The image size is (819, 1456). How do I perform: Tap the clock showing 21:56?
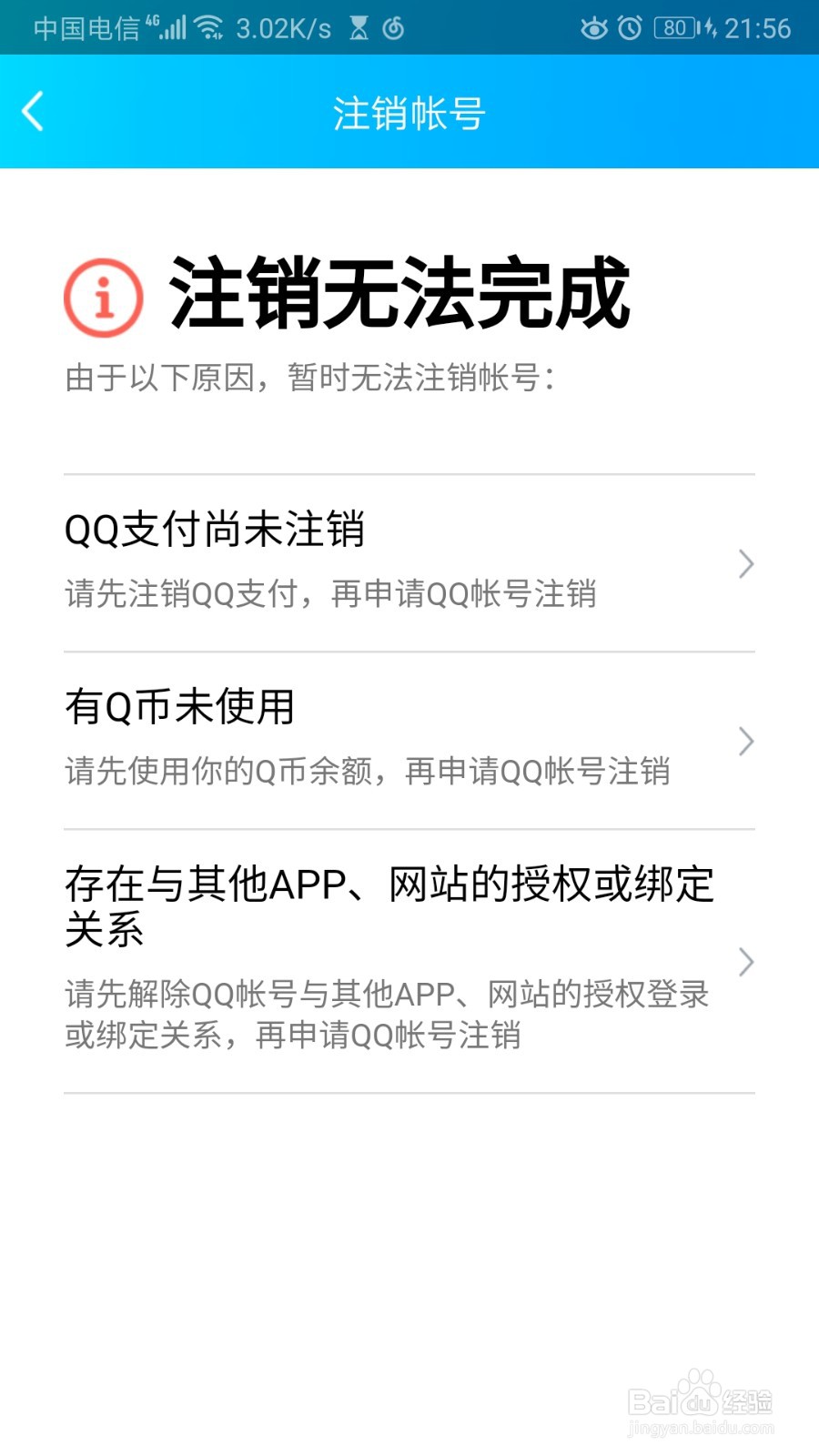click(758, 28)
